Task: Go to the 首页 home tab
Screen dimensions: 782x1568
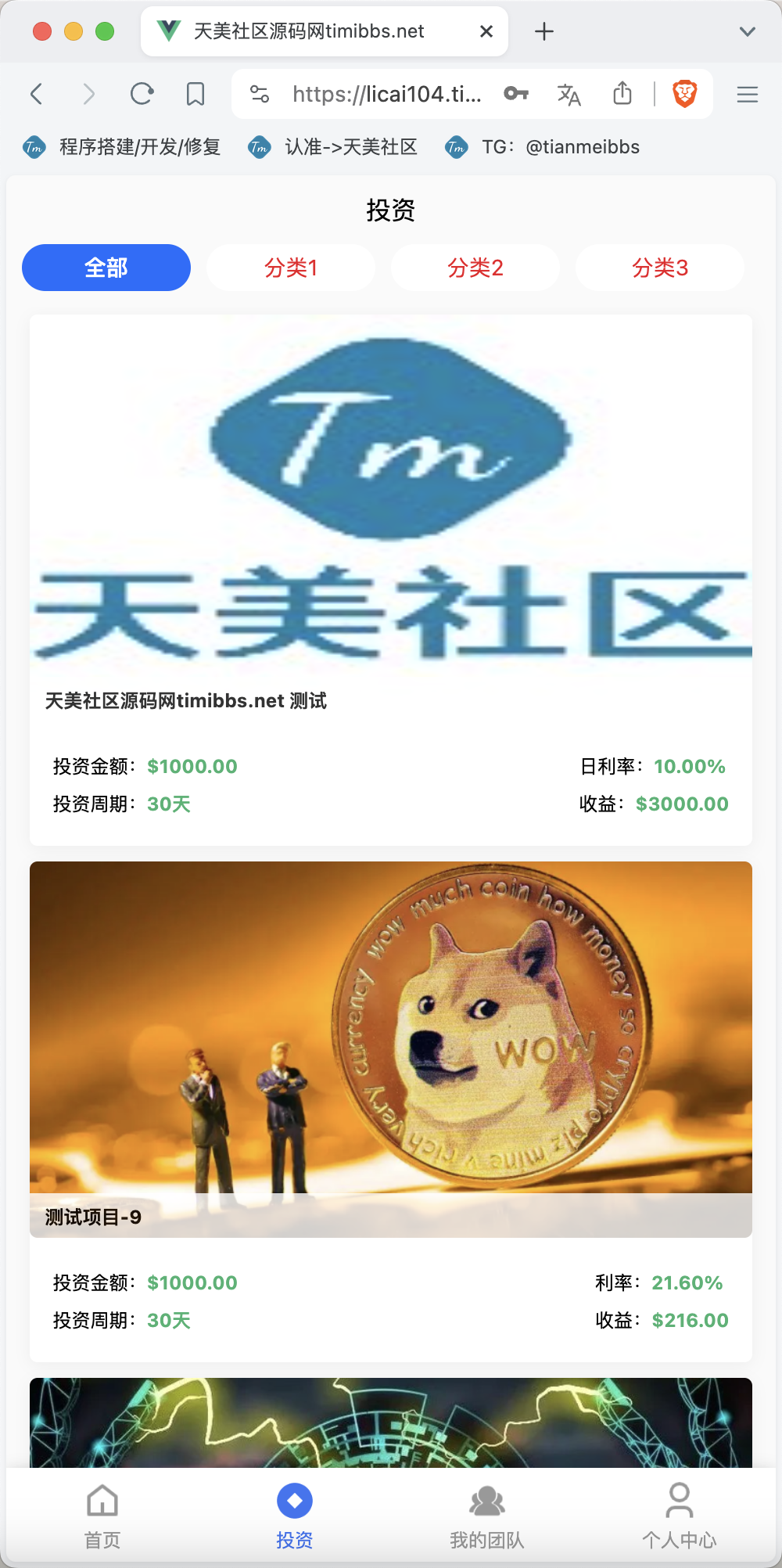Action: [x=102, y=1516]
